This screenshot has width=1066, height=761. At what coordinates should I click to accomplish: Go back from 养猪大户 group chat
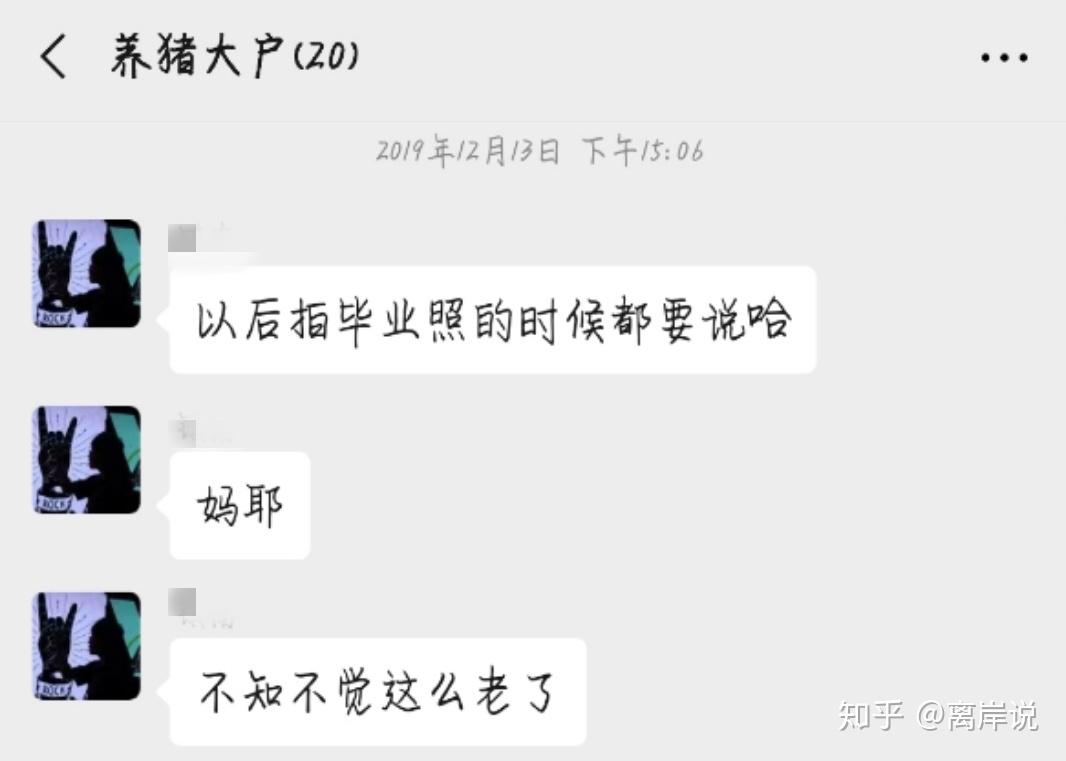[53, 56]
